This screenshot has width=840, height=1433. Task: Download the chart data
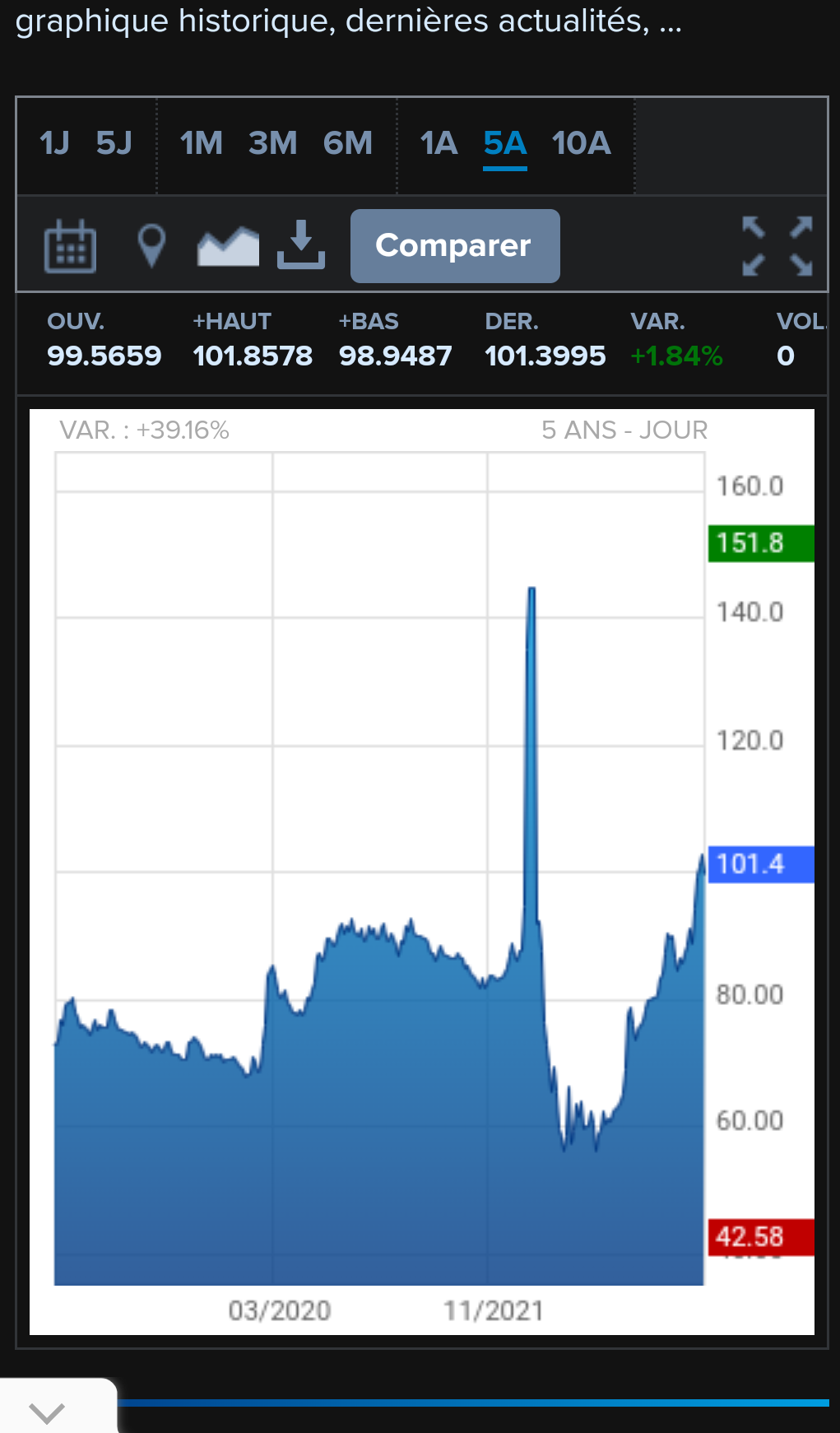(301, 244)
